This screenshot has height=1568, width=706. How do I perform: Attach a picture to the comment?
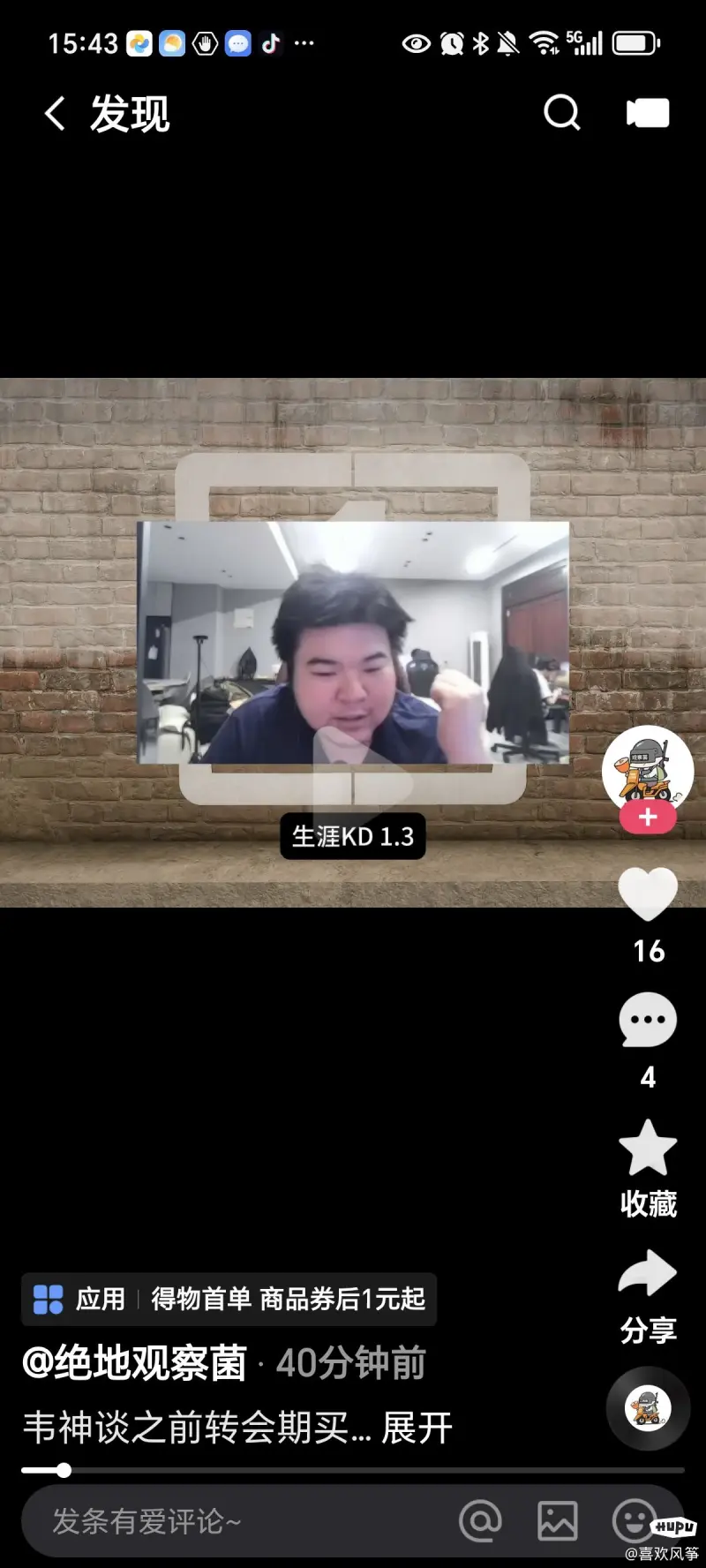(558, 1521)
